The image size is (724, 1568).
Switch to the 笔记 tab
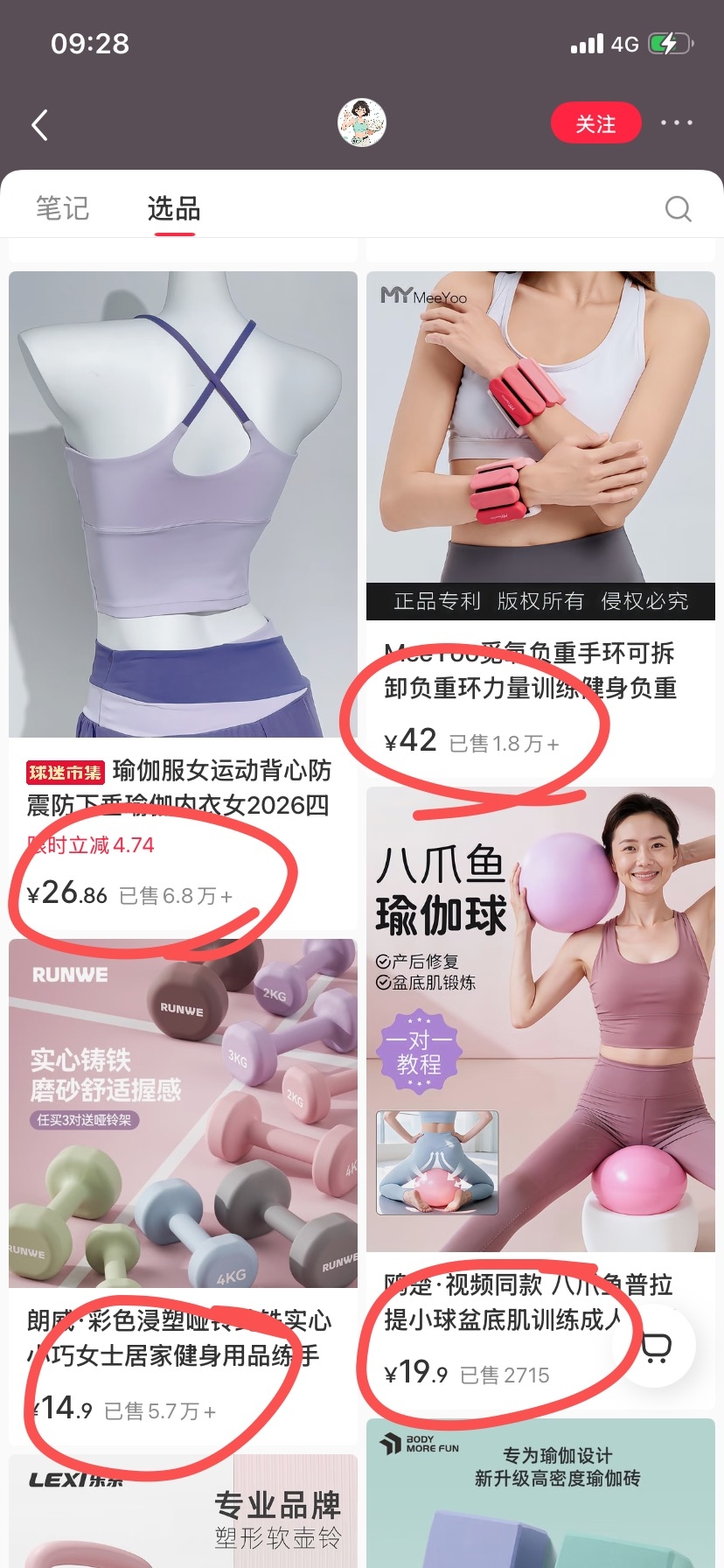[x=62, y=208]
